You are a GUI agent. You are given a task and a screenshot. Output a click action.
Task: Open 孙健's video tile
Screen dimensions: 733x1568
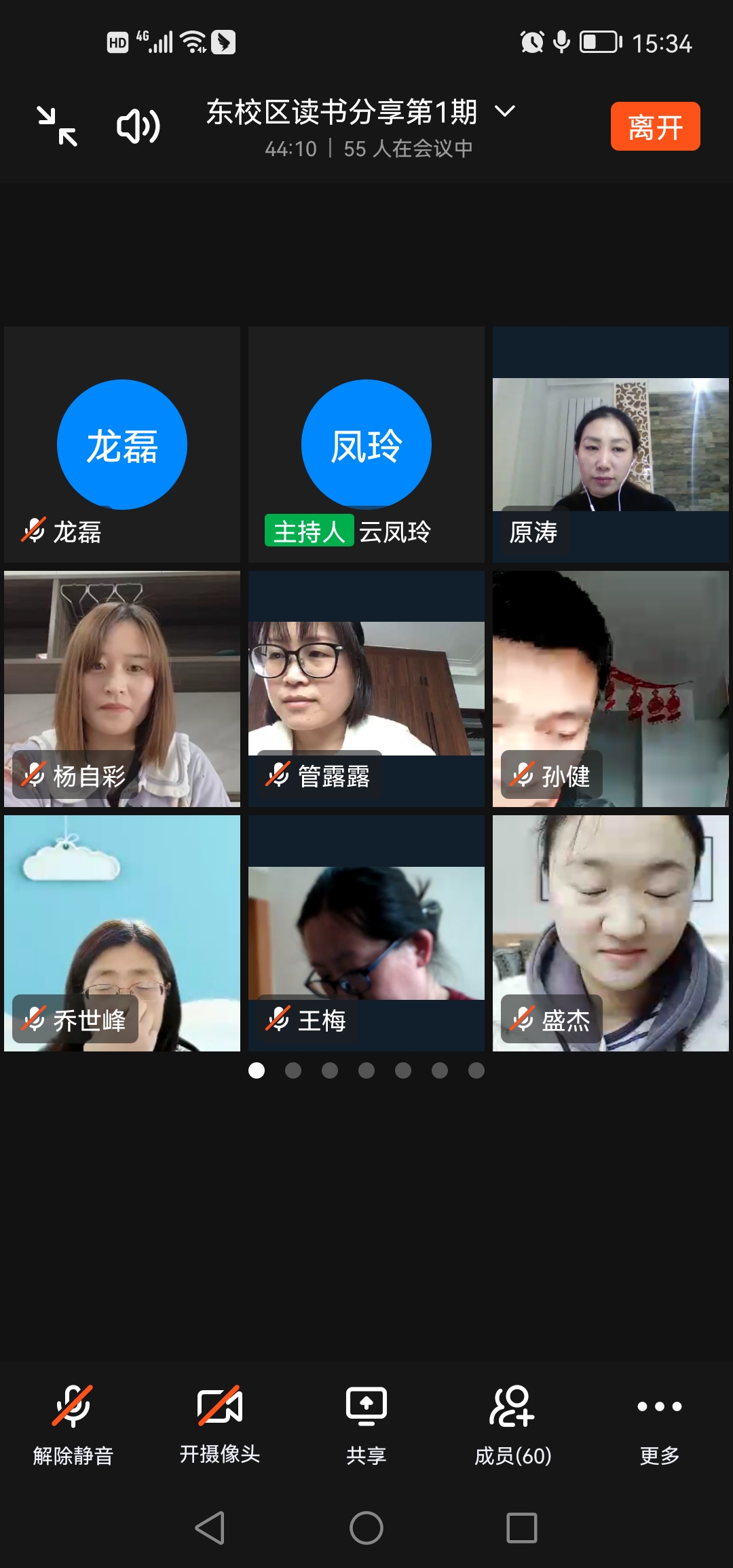[611, 689]
